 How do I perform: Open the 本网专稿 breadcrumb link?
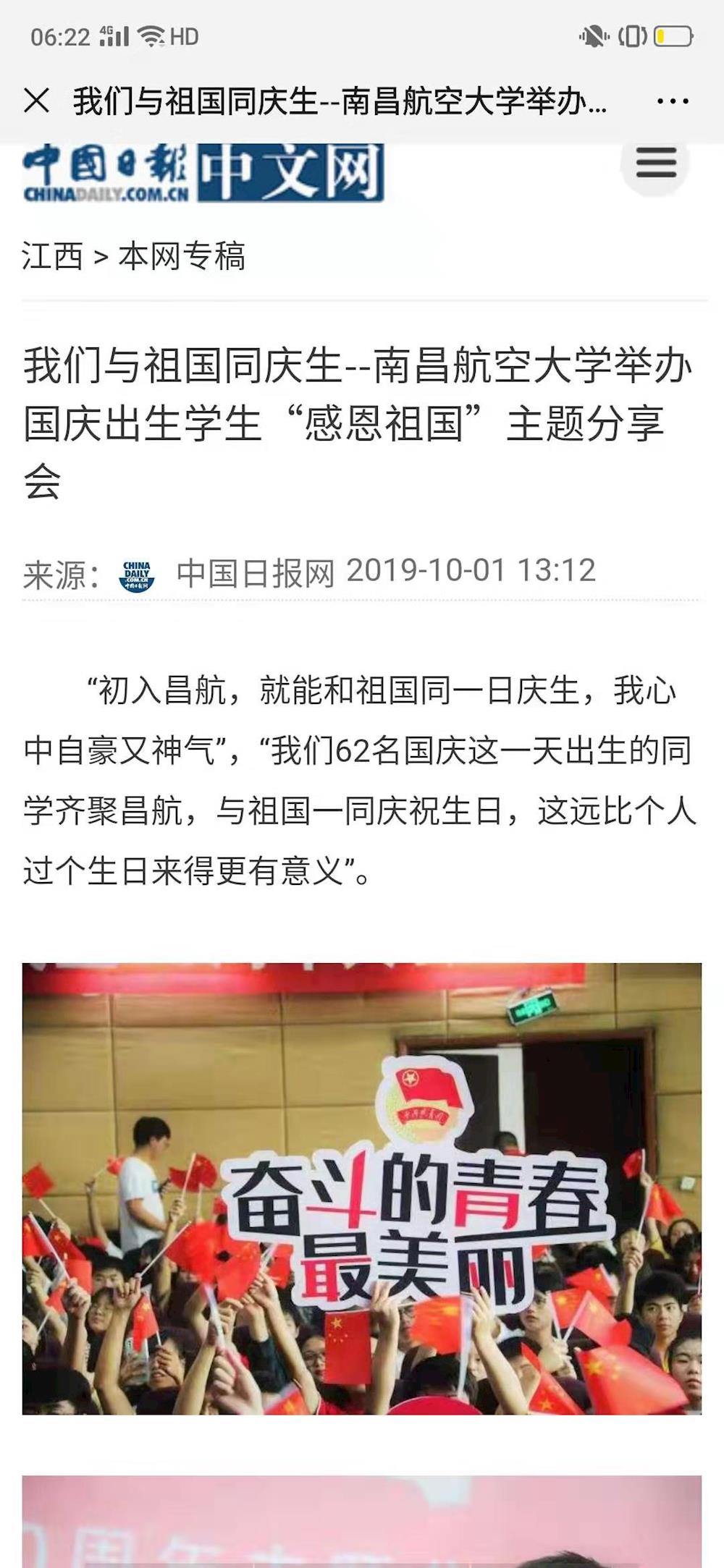pyautogui.click(x=182, y=256)
